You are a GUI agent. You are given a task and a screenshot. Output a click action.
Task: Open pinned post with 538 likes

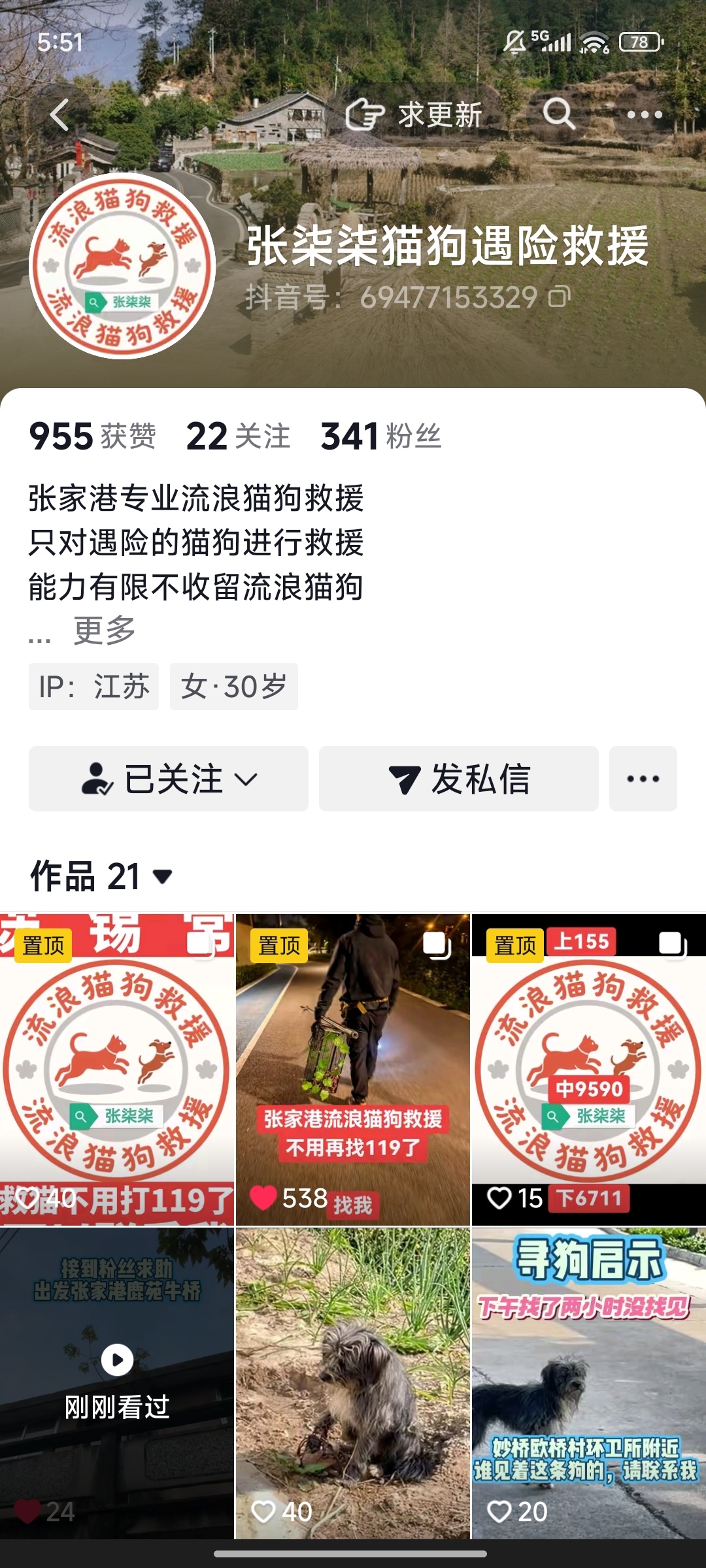(353, 1070)
